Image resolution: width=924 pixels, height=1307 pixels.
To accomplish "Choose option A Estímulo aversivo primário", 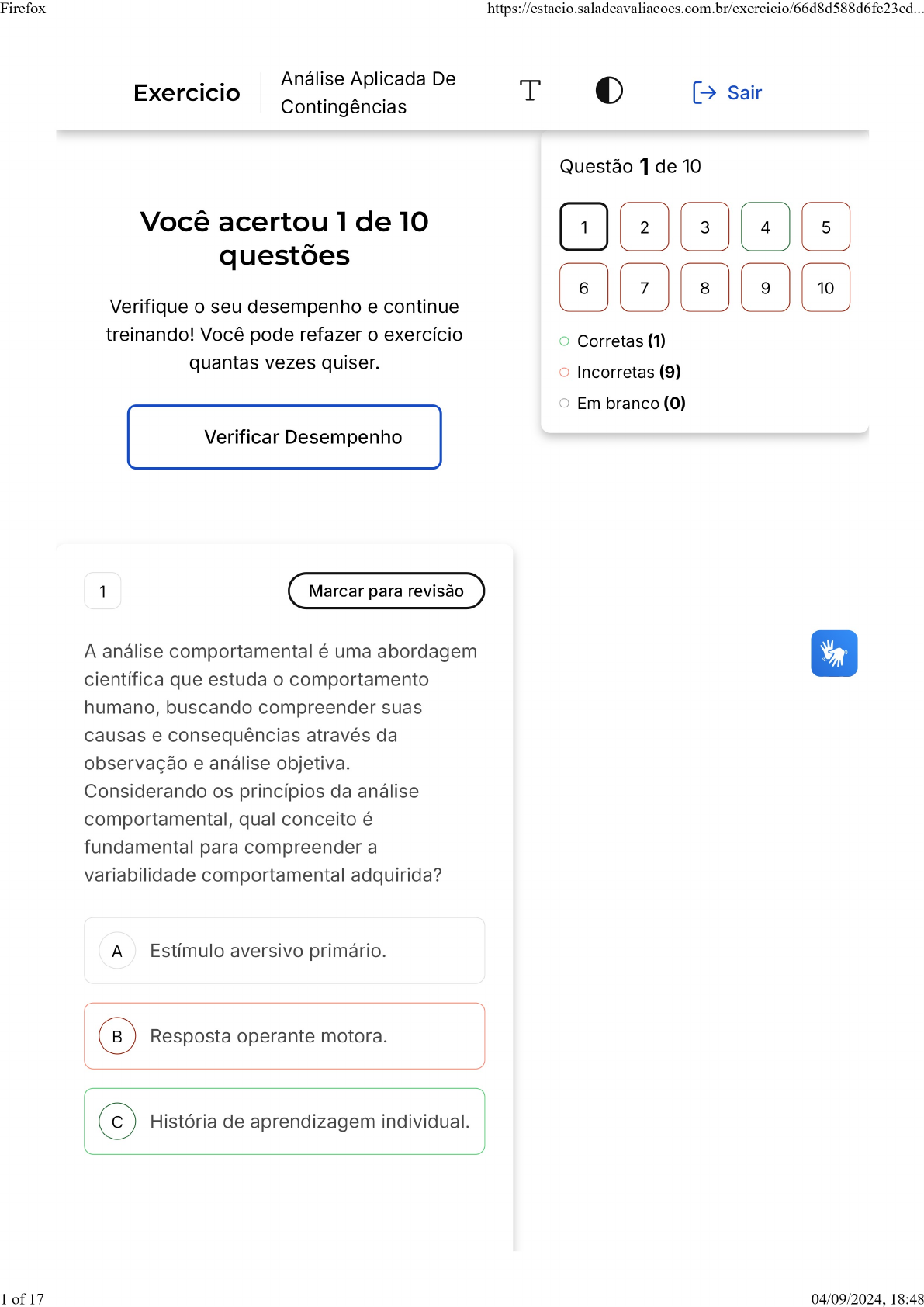I will [285, 951].
